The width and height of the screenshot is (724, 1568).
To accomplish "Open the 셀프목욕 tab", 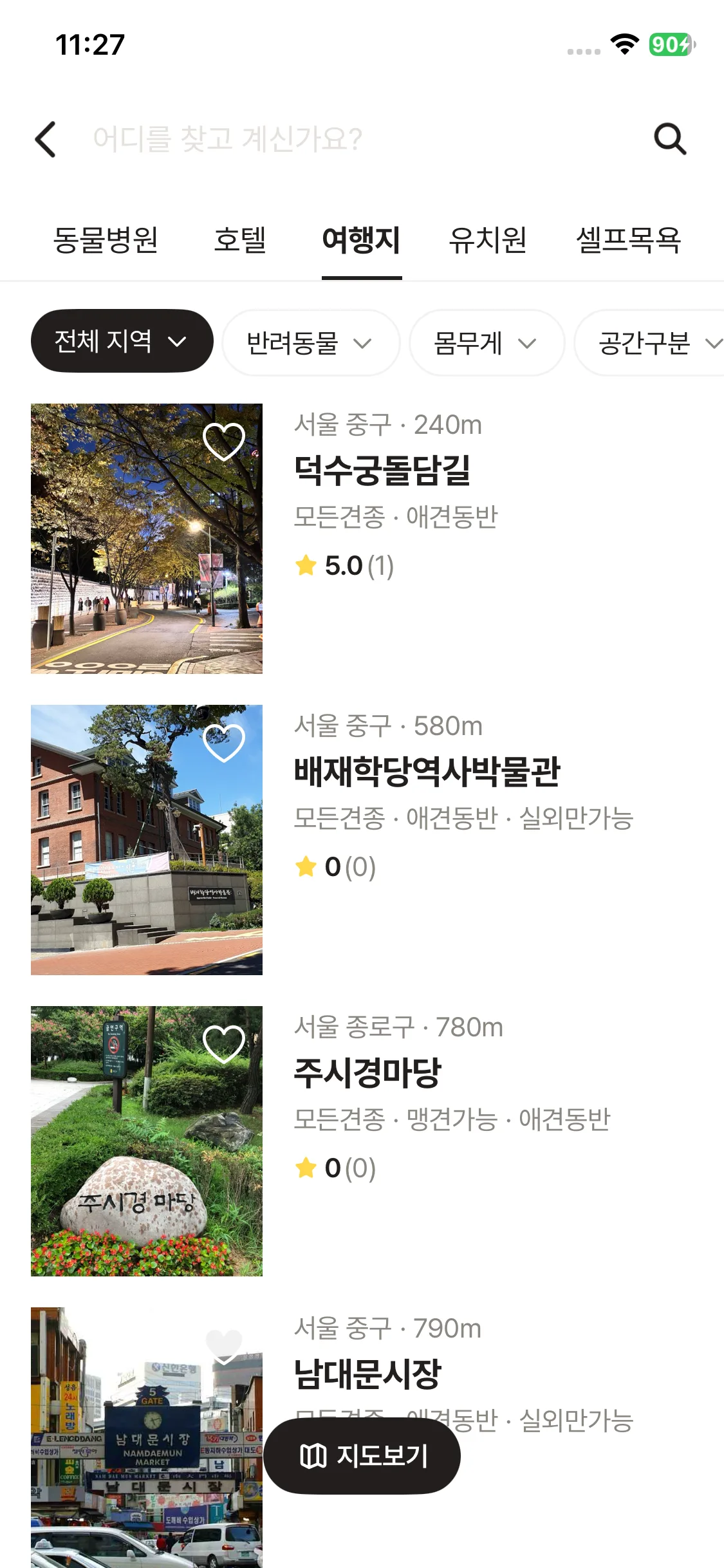I will (628, 240).
